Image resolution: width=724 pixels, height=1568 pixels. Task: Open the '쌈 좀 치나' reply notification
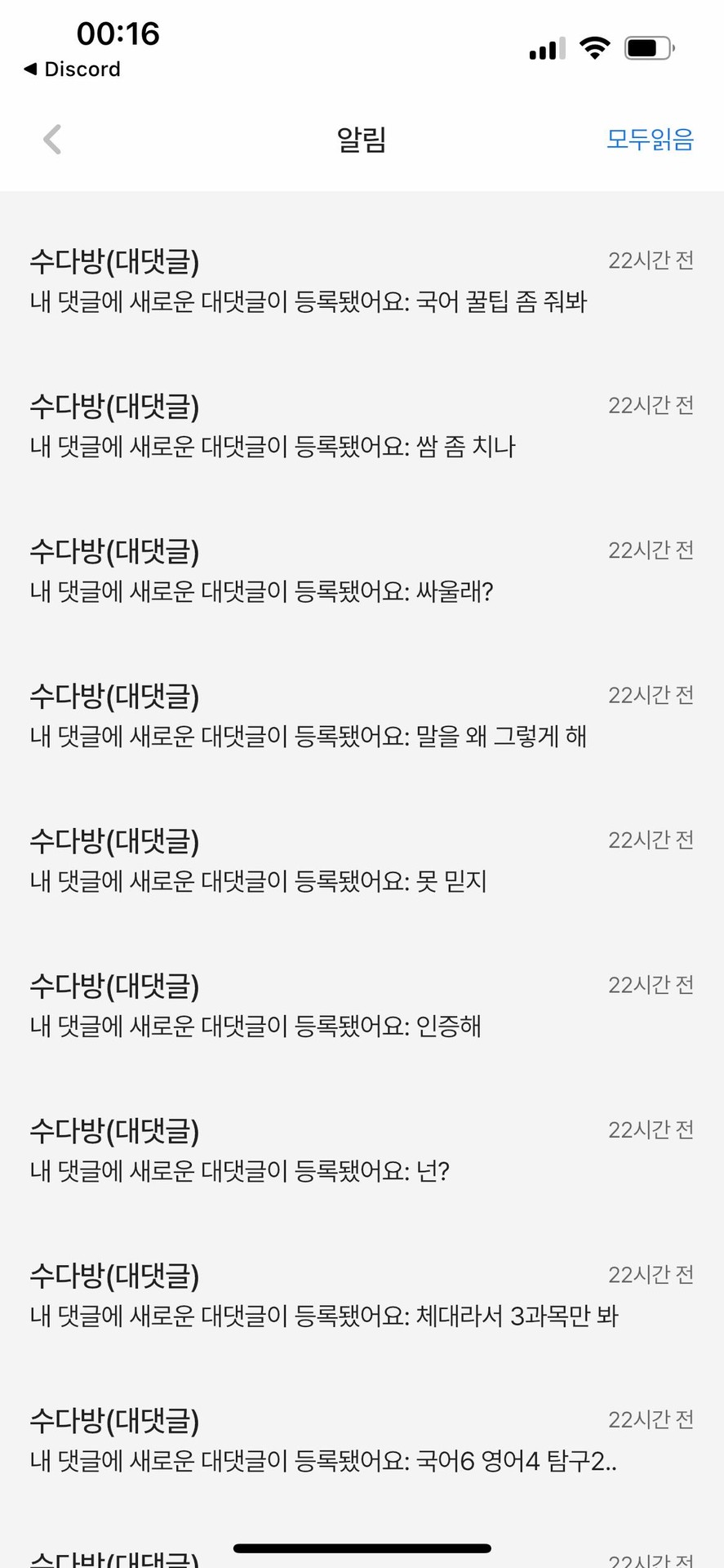click(x=362, y=426)
